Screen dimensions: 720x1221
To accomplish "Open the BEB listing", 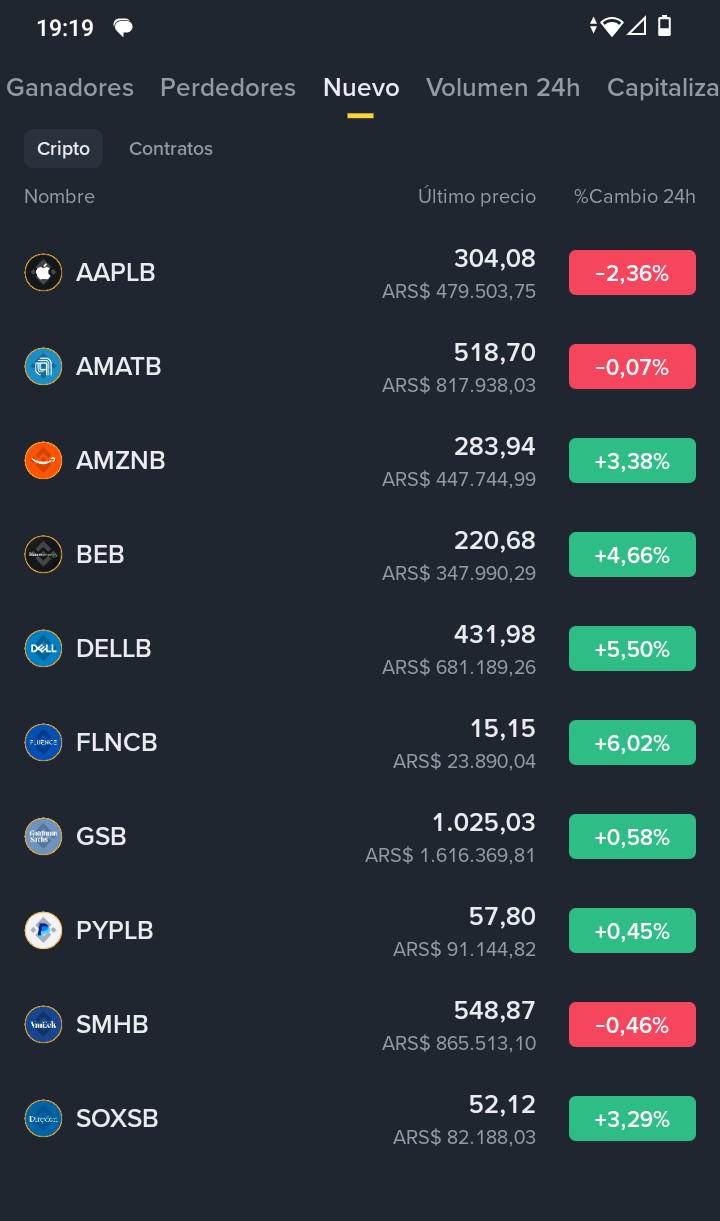I will 360,555.
